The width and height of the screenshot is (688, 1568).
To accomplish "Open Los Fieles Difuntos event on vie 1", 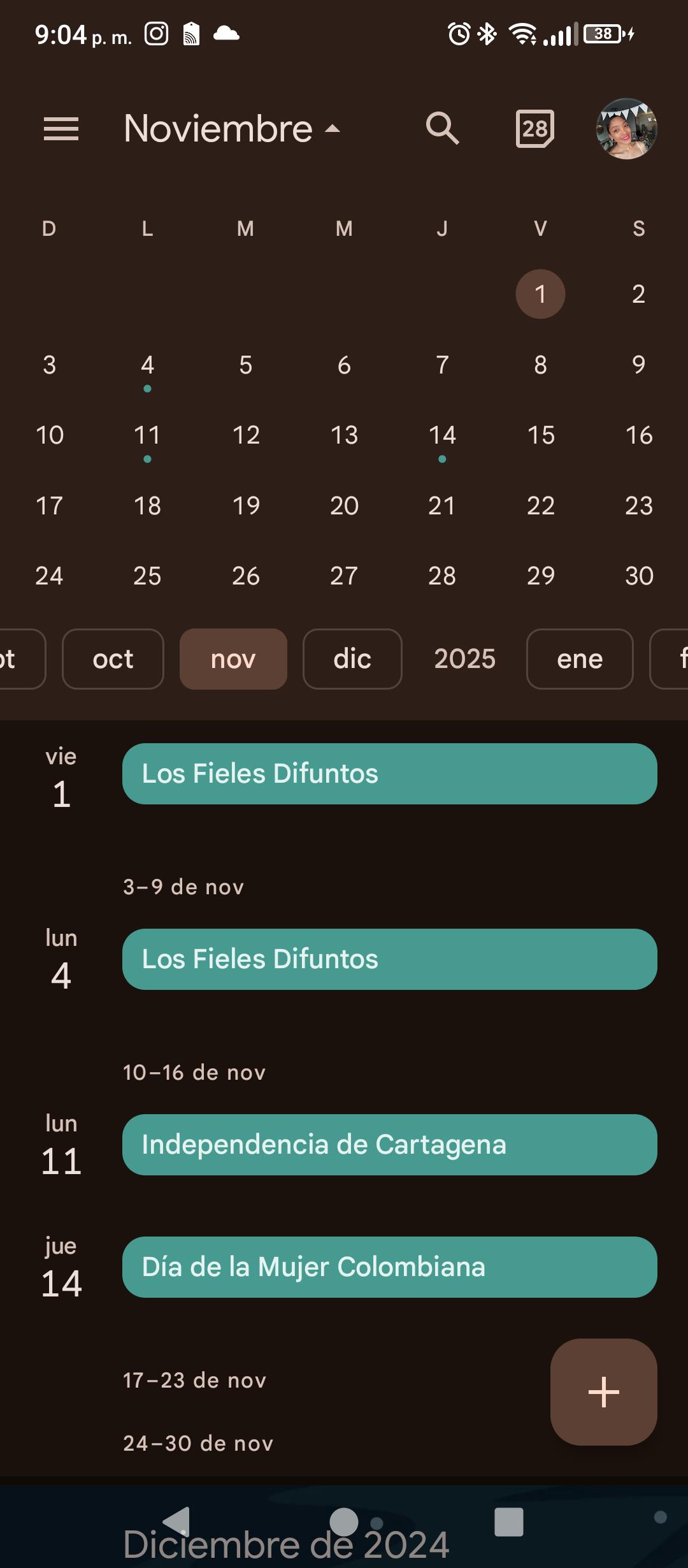I will [x=389, y=774].
